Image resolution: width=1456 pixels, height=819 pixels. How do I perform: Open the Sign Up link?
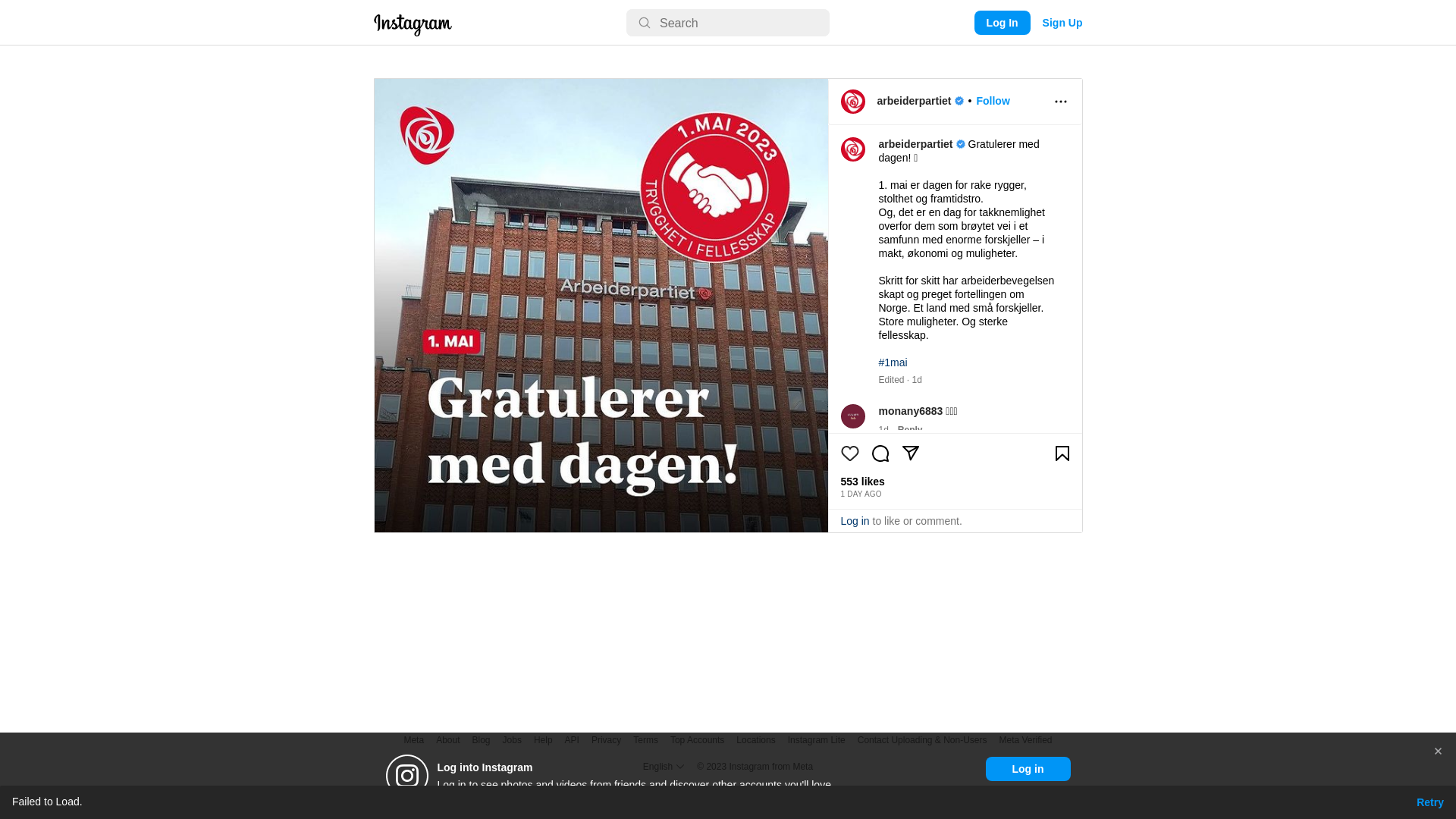(1062, 23)
